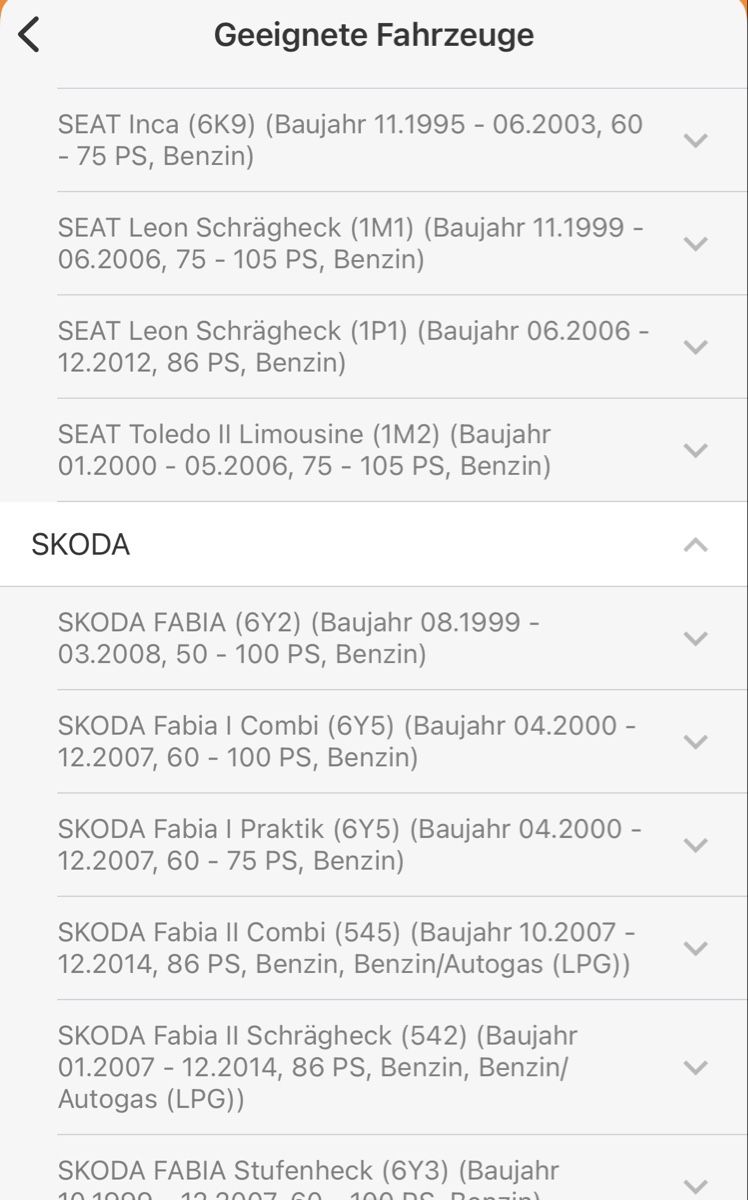Expand SEAT Leon Schrägheck (1P1) entry
The width and height of the screenshot is (748, 1200).
pyautogui.click(x=695, y=346)
